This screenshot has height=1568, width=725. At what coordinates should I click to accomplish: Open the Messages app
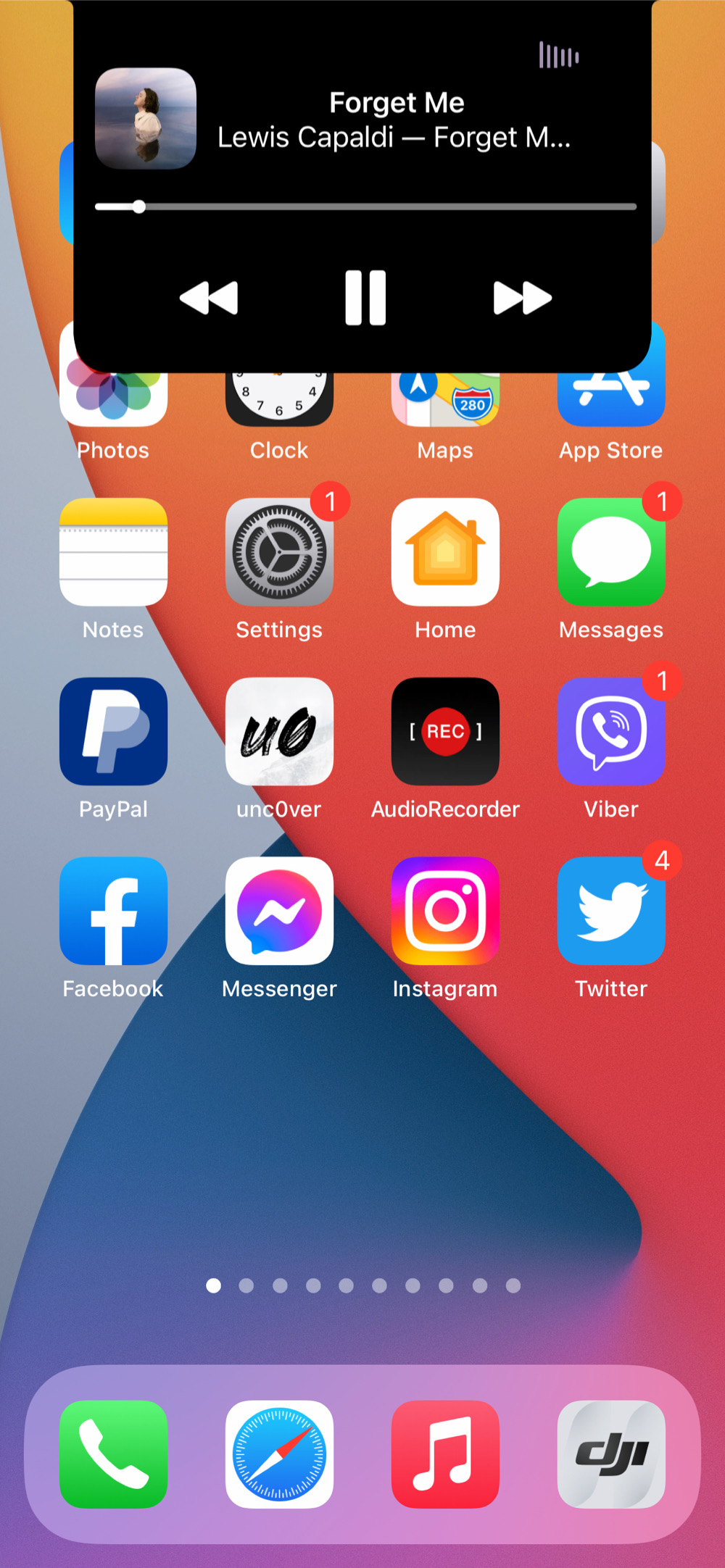(x=611, y=552)
